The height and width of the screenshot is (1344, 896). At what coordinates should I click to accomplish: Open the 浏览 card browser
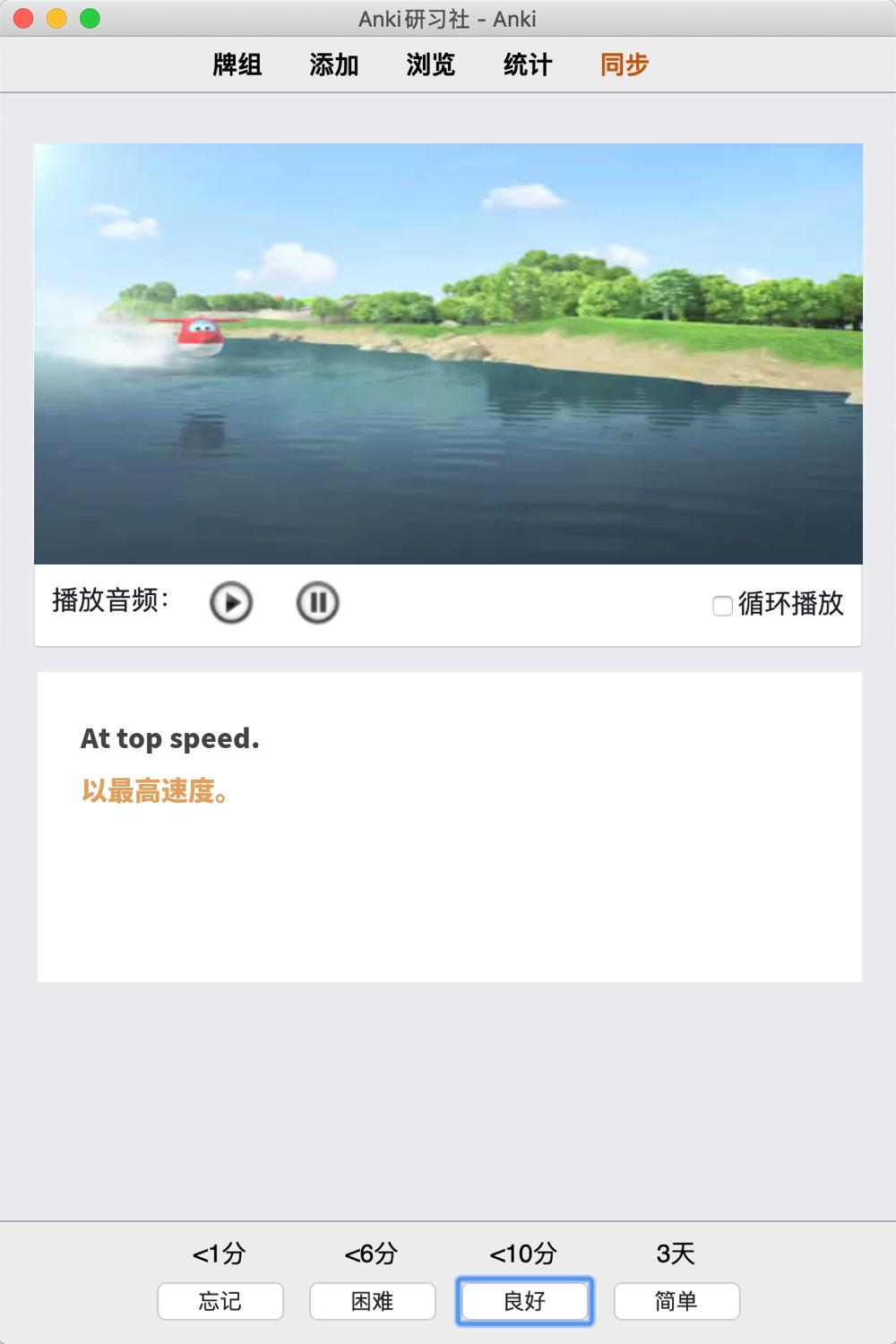pyautogui.click(x=431, y=65)
